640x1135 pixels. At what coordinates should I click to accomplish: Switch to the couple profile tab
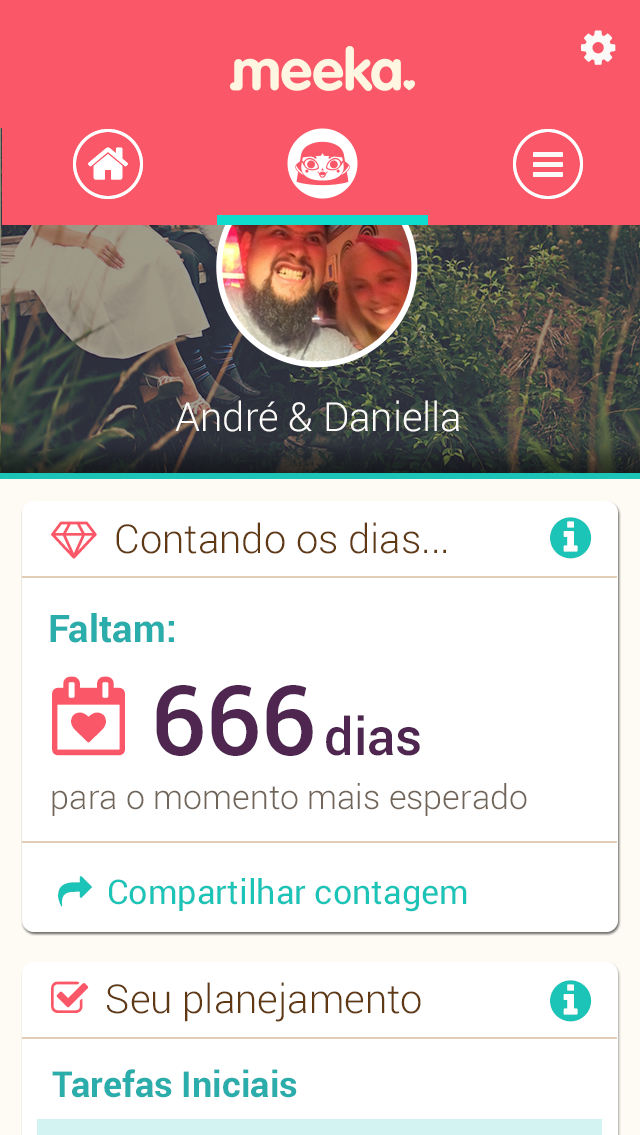click(x=322, y=164)
